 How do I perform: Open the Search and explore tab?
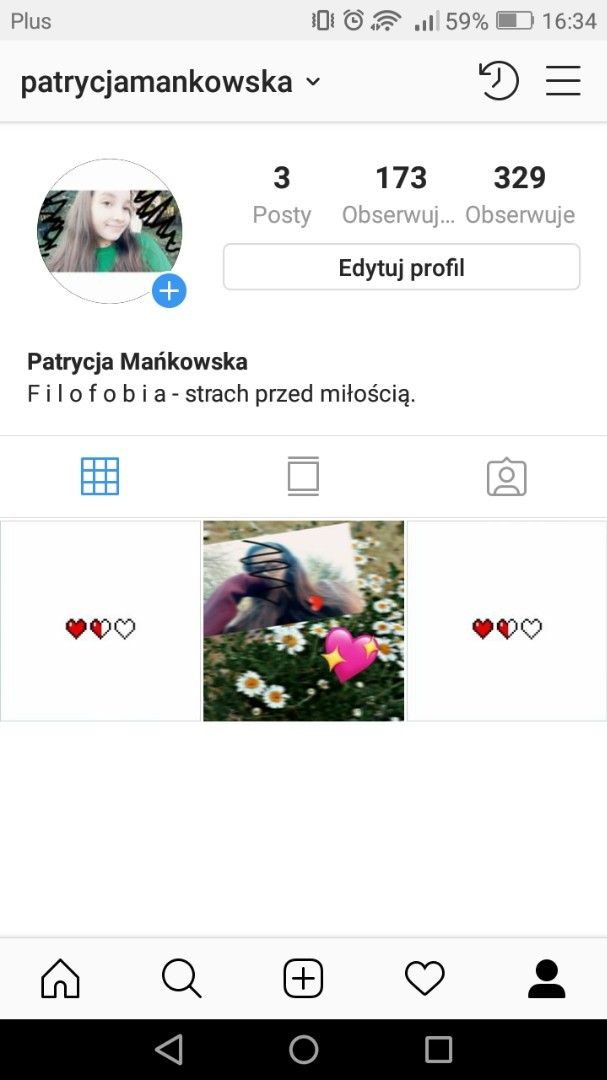pos(181,978)
